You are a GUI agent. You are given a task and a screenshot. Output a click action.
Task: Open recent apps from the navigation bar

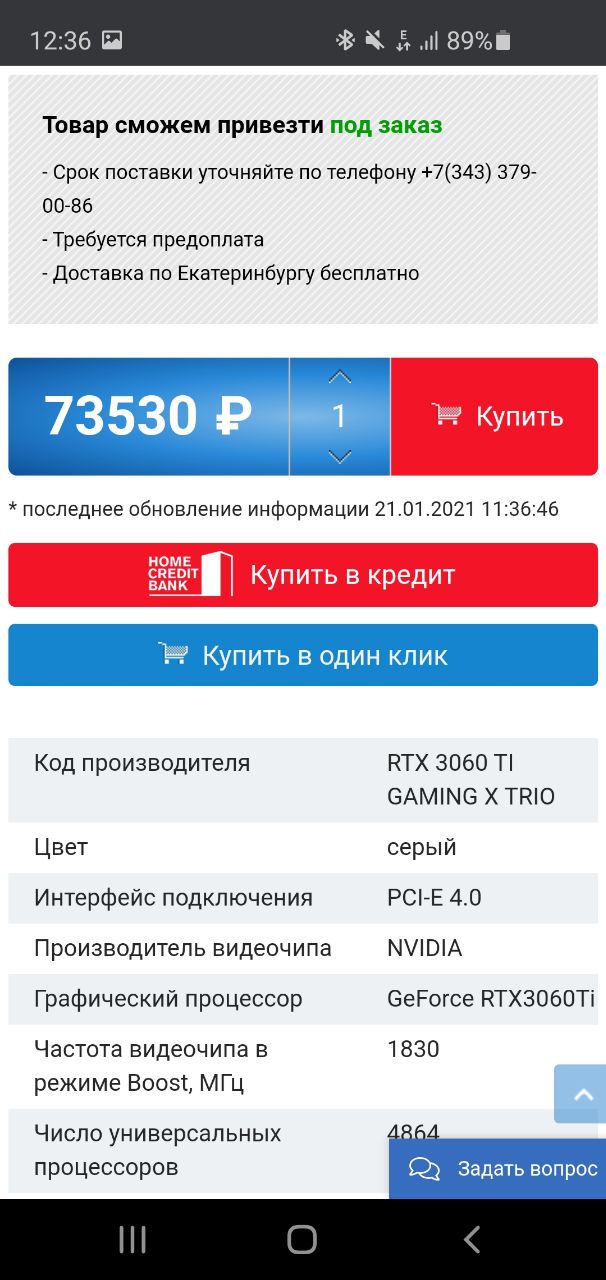coord(133,1239)
